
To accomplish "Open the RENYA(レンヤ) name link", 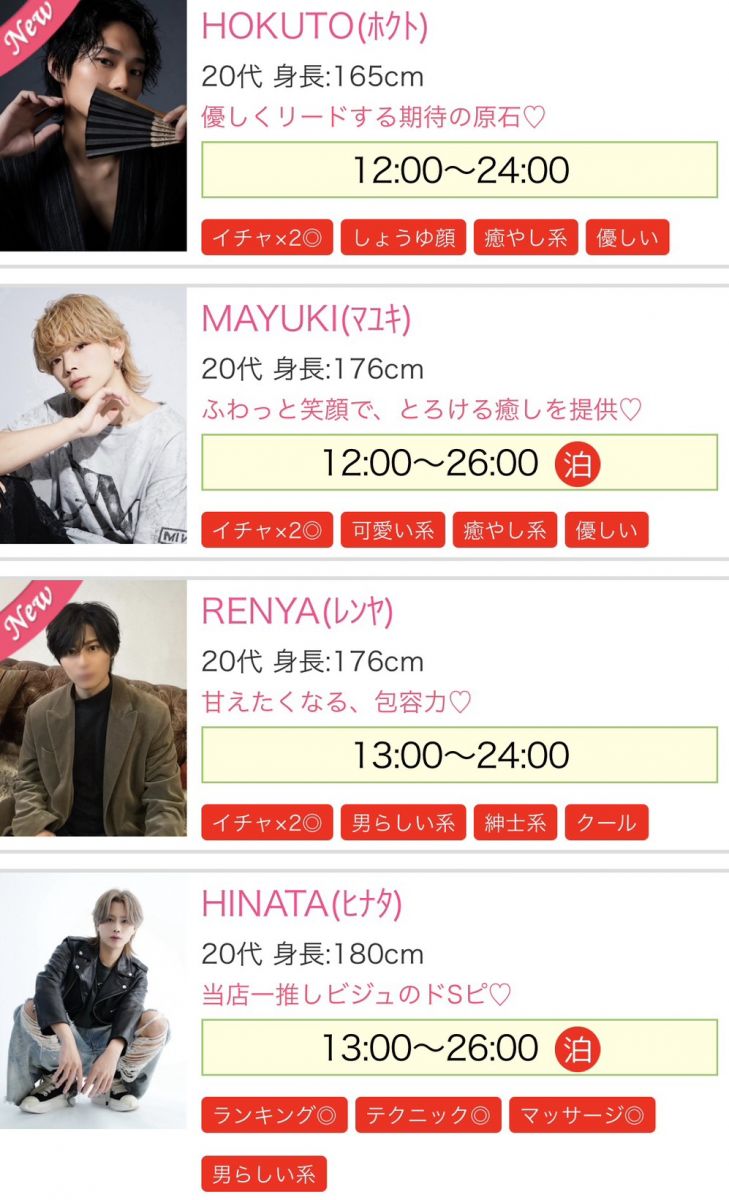I will (x=298, y=610).
